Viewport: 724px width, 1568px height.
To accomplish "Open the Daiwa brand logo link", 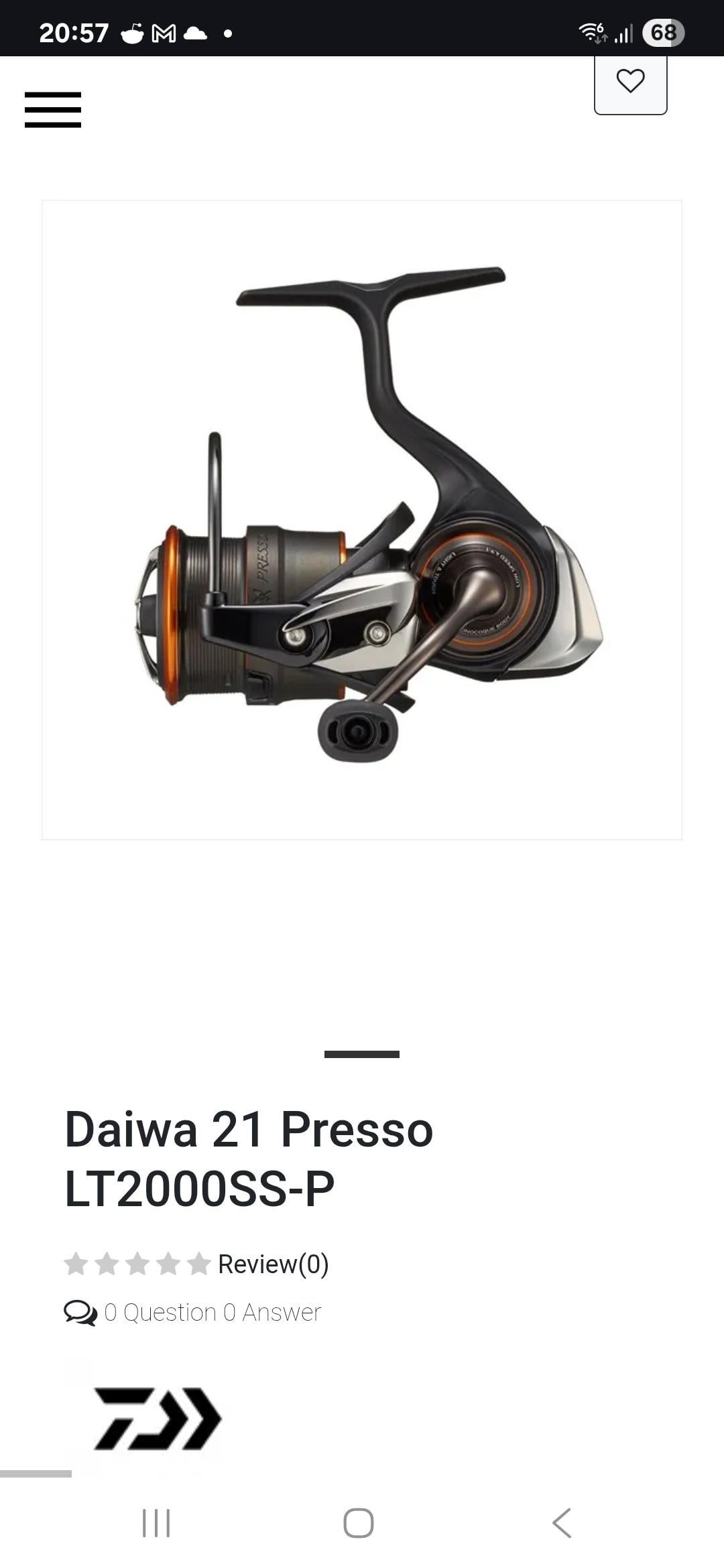I will click(158, 1419).
